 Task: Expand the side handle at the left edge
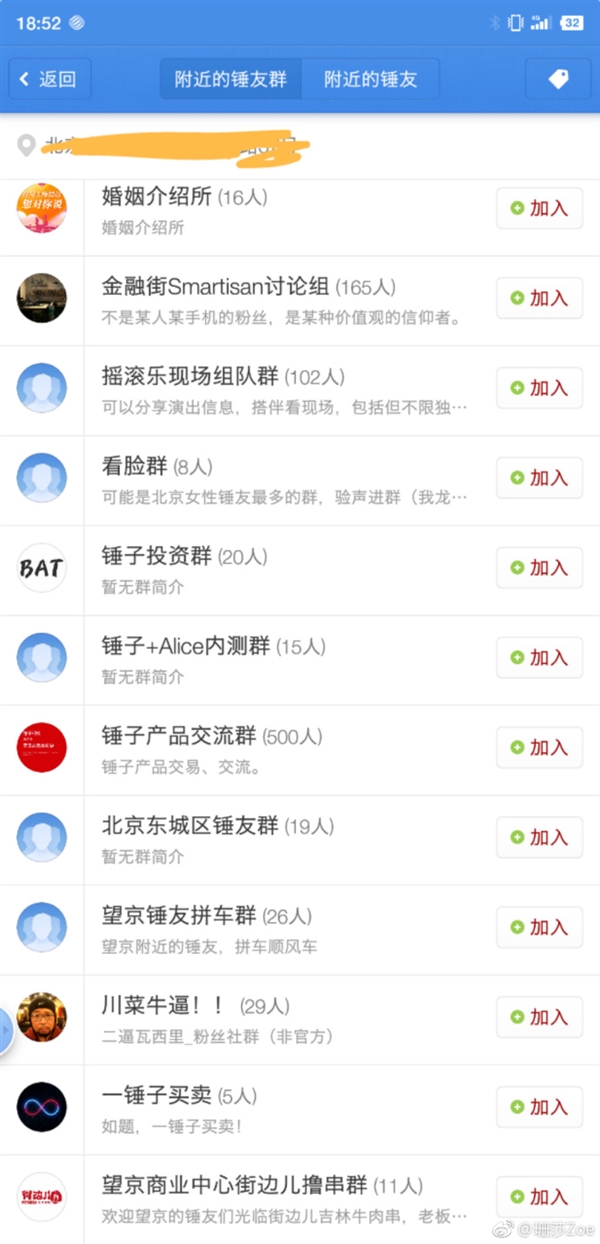point(6,1029)
